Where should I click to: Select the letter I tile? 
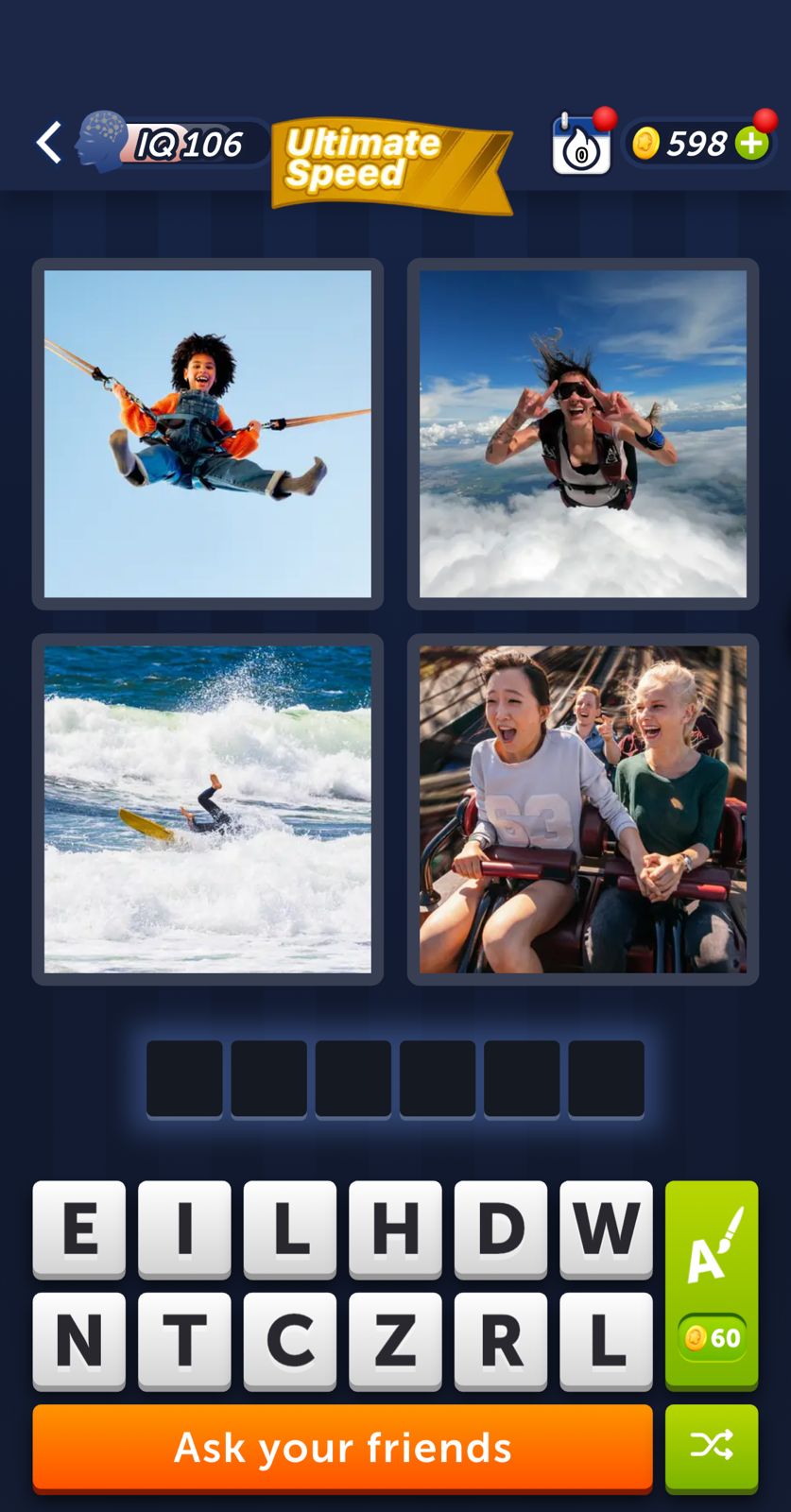click(184, 1229)
